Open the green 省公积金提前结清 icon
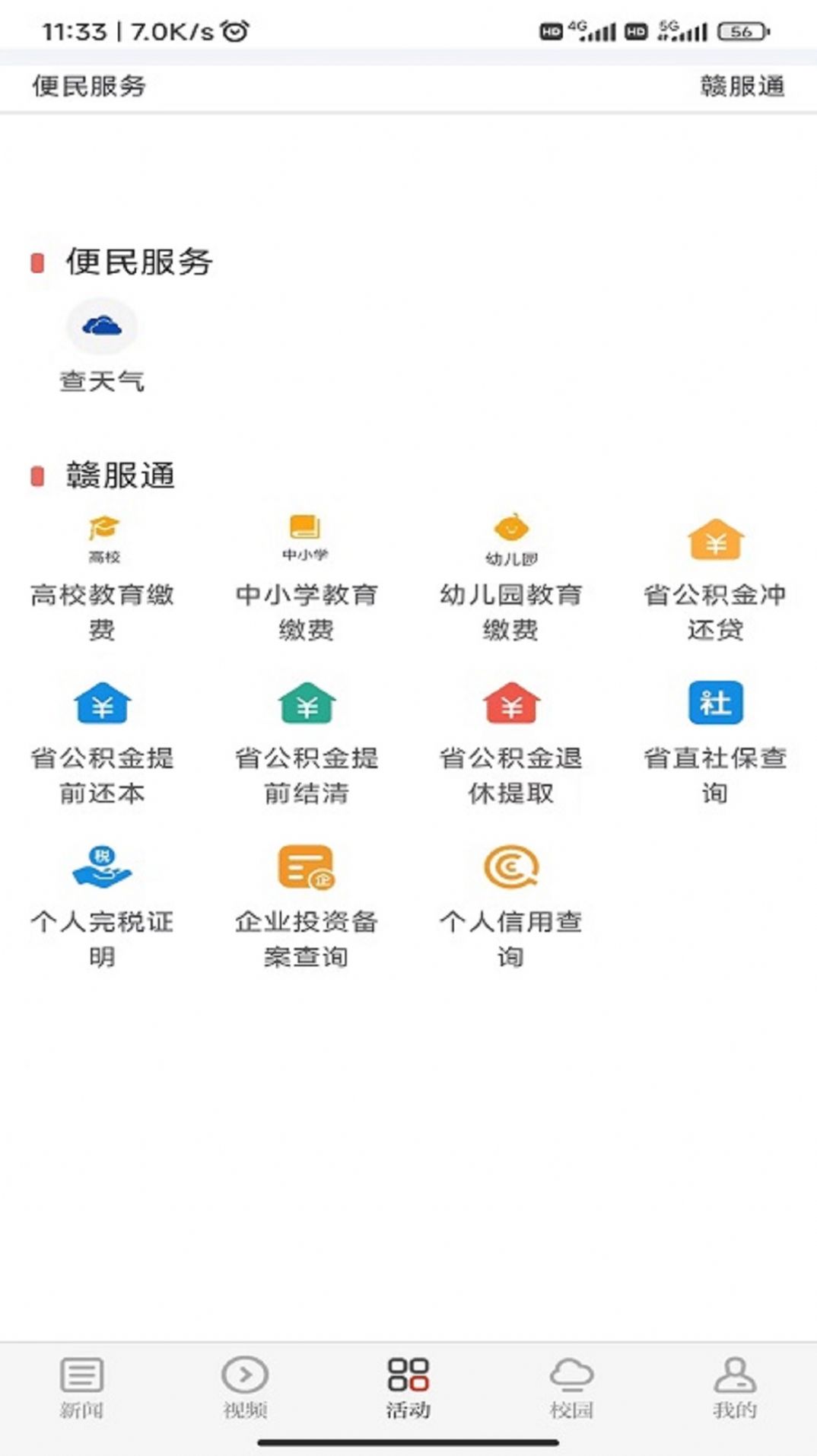The width and height of the screenshot is (817, 1456). click(306, 703)
